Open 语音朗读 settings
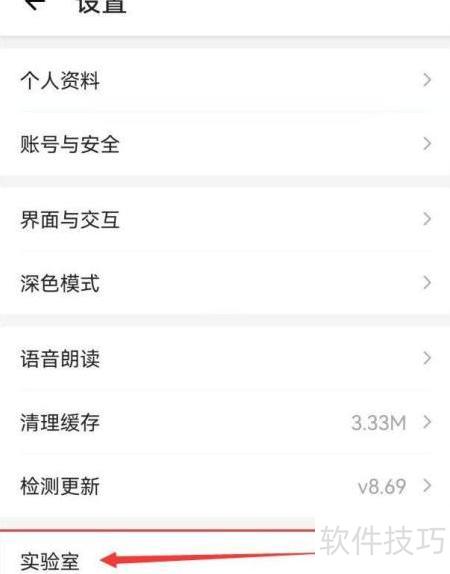450x574 pixels. 225,358
